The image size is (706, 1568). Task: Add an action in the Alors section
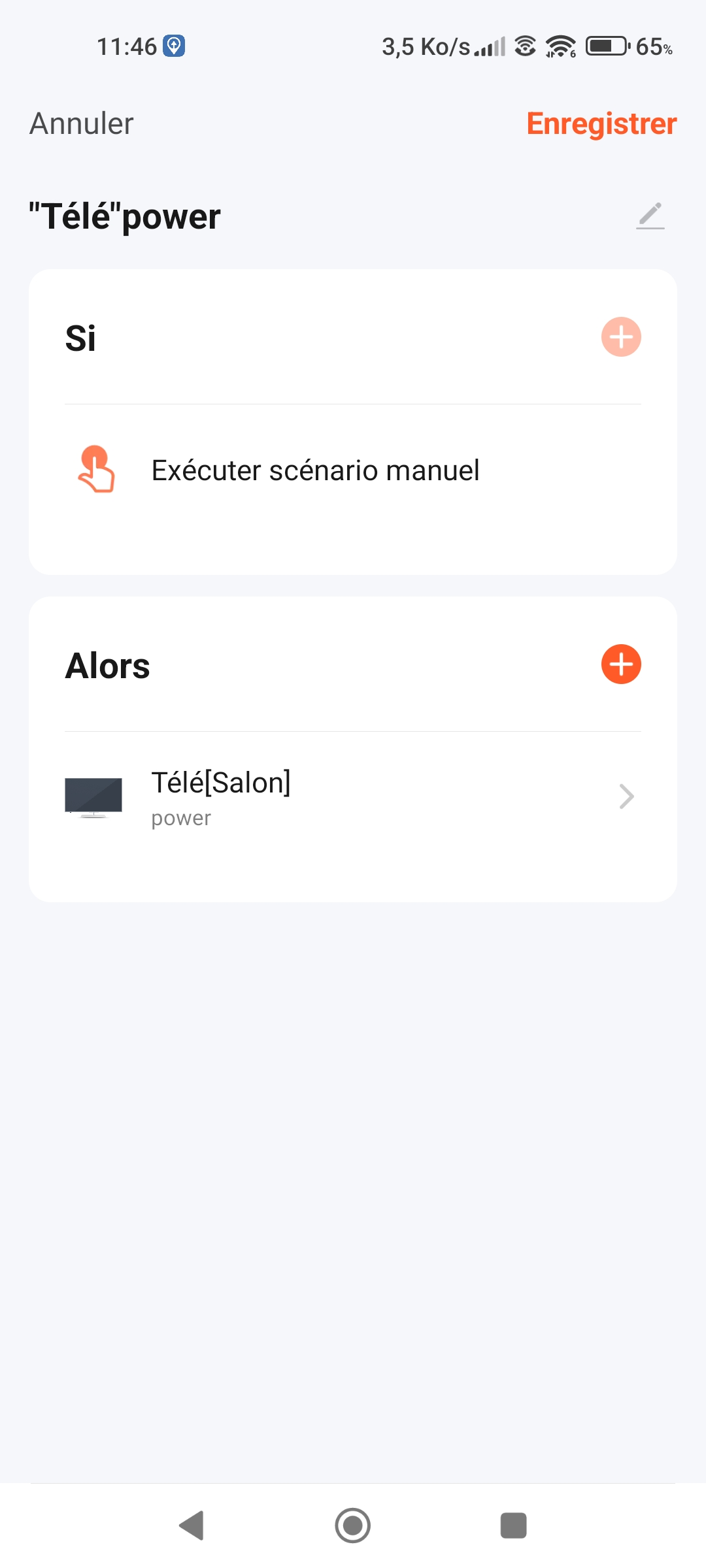[621, 664]
